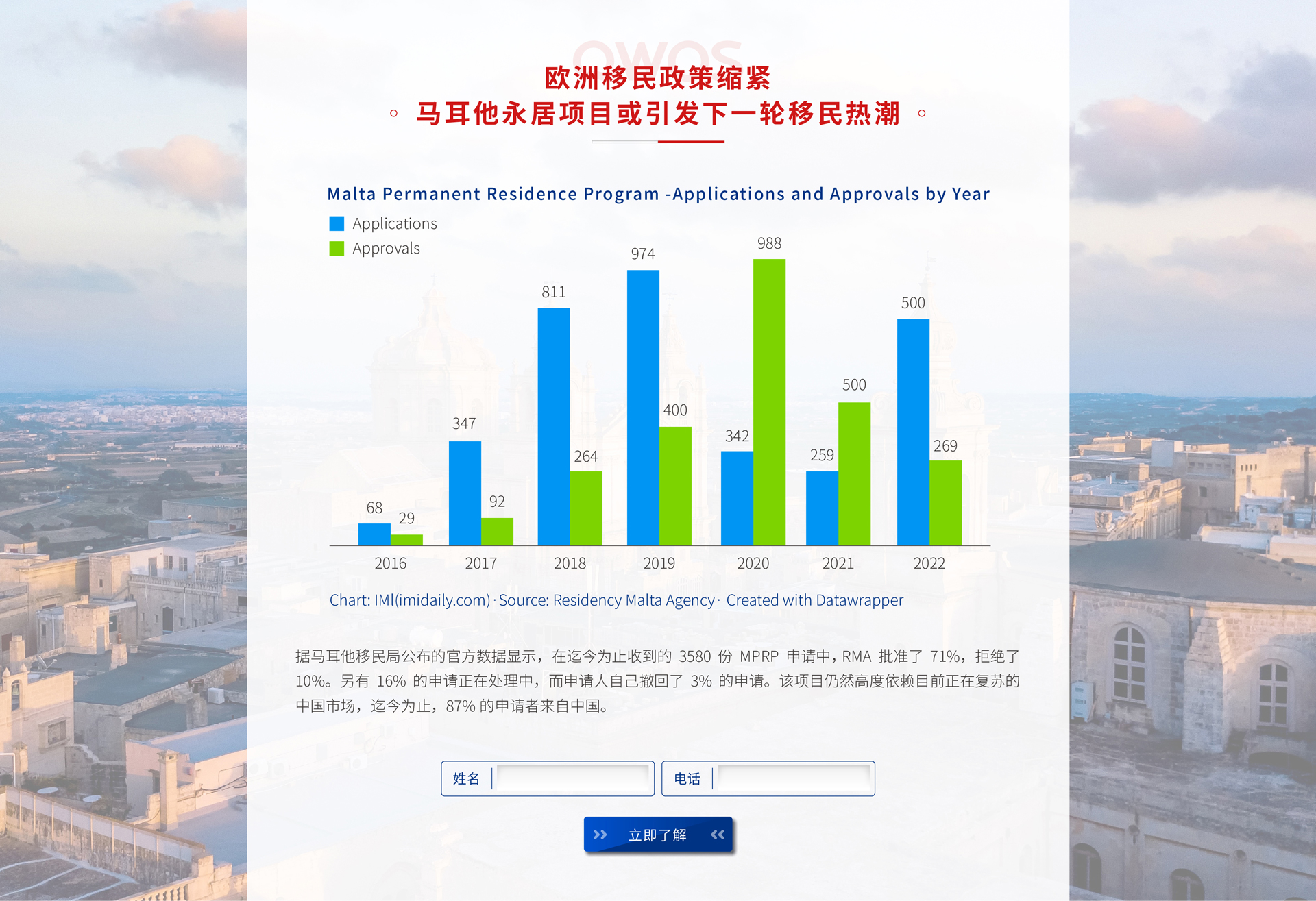This screenshot has height=901, width=1316.
Task: Tap the 姓名 name input field
Action: coord(572,778)
